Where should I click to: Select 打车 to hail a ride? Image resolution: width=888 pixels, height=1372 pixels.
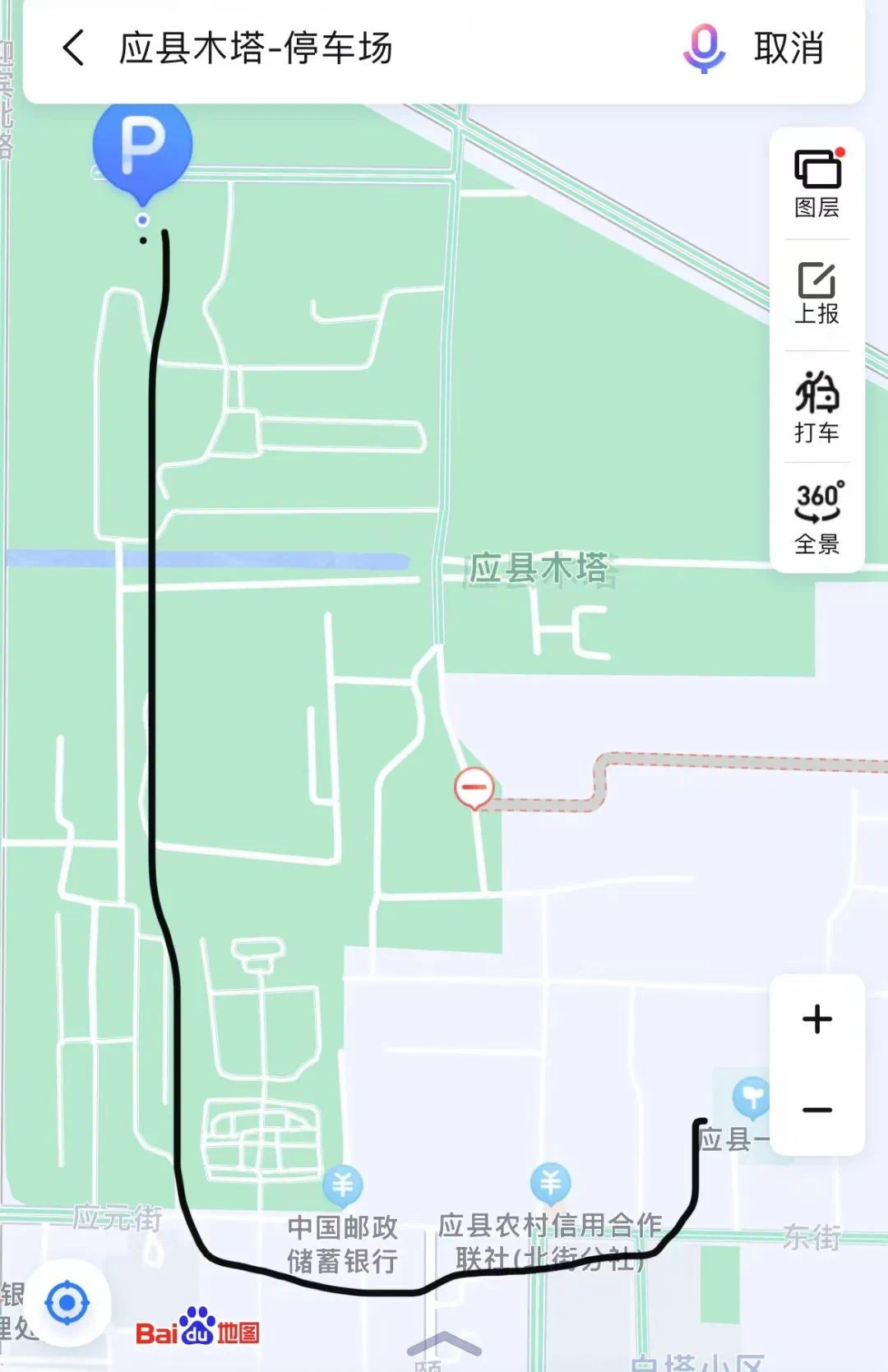click(816, 407)
